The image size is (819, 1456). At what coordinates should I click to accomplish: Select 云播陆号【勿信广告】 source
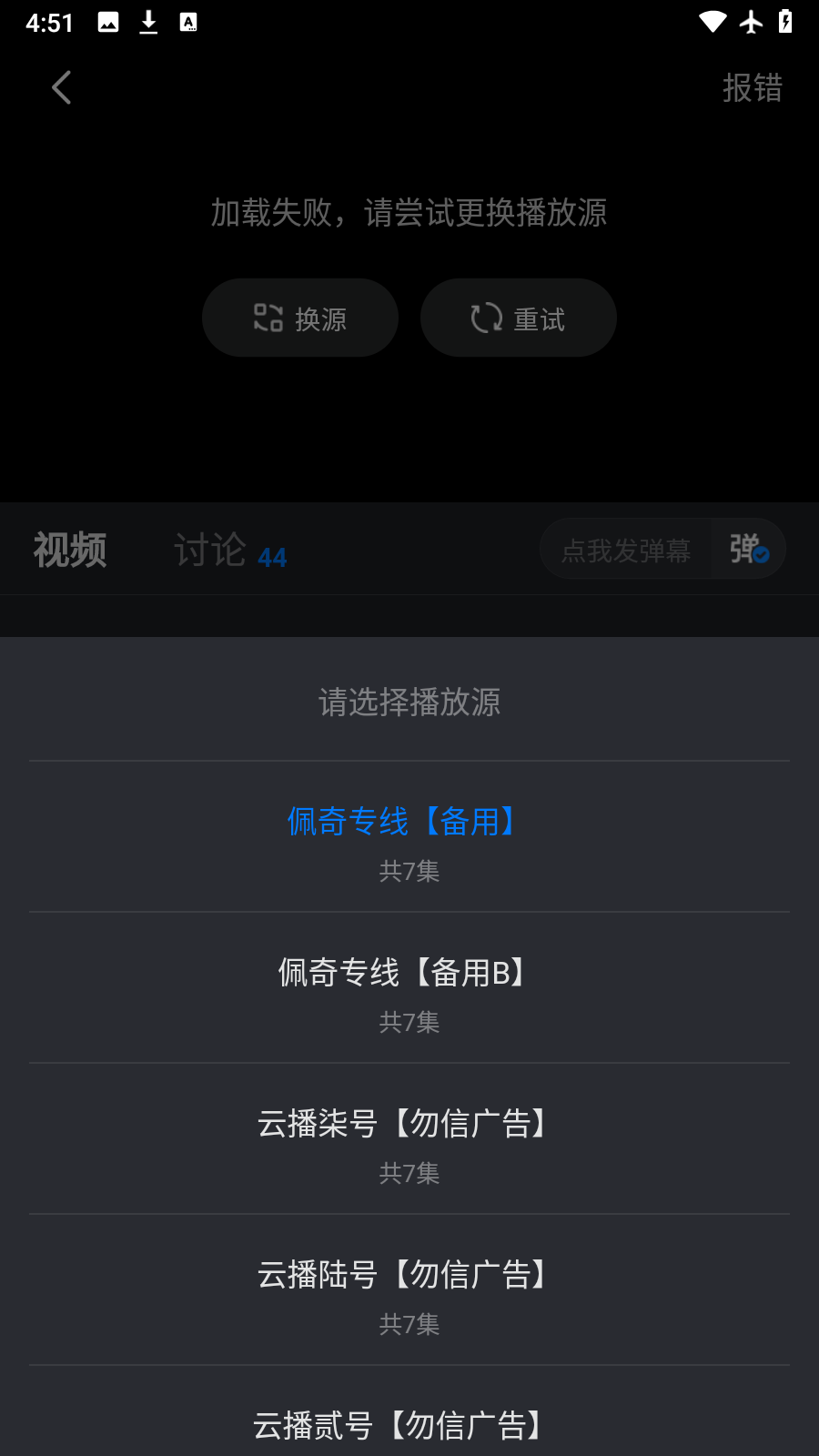click(x=409, y=1290)
